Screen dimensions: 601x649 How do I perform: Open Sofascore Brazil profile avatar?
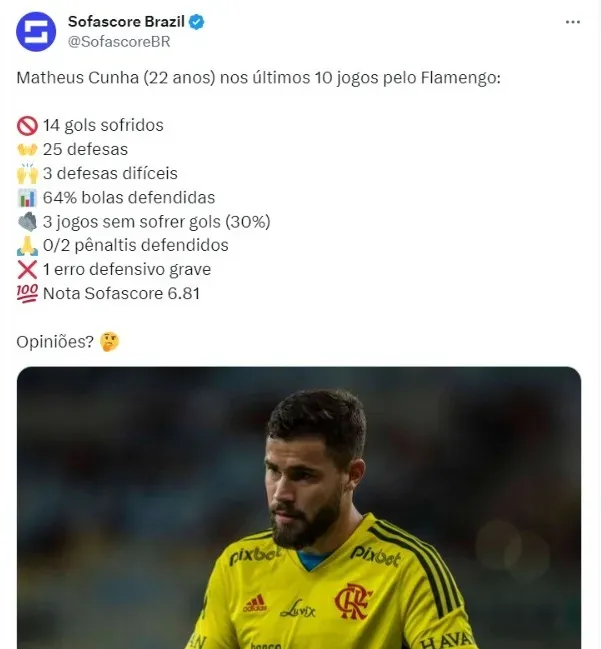36,31
